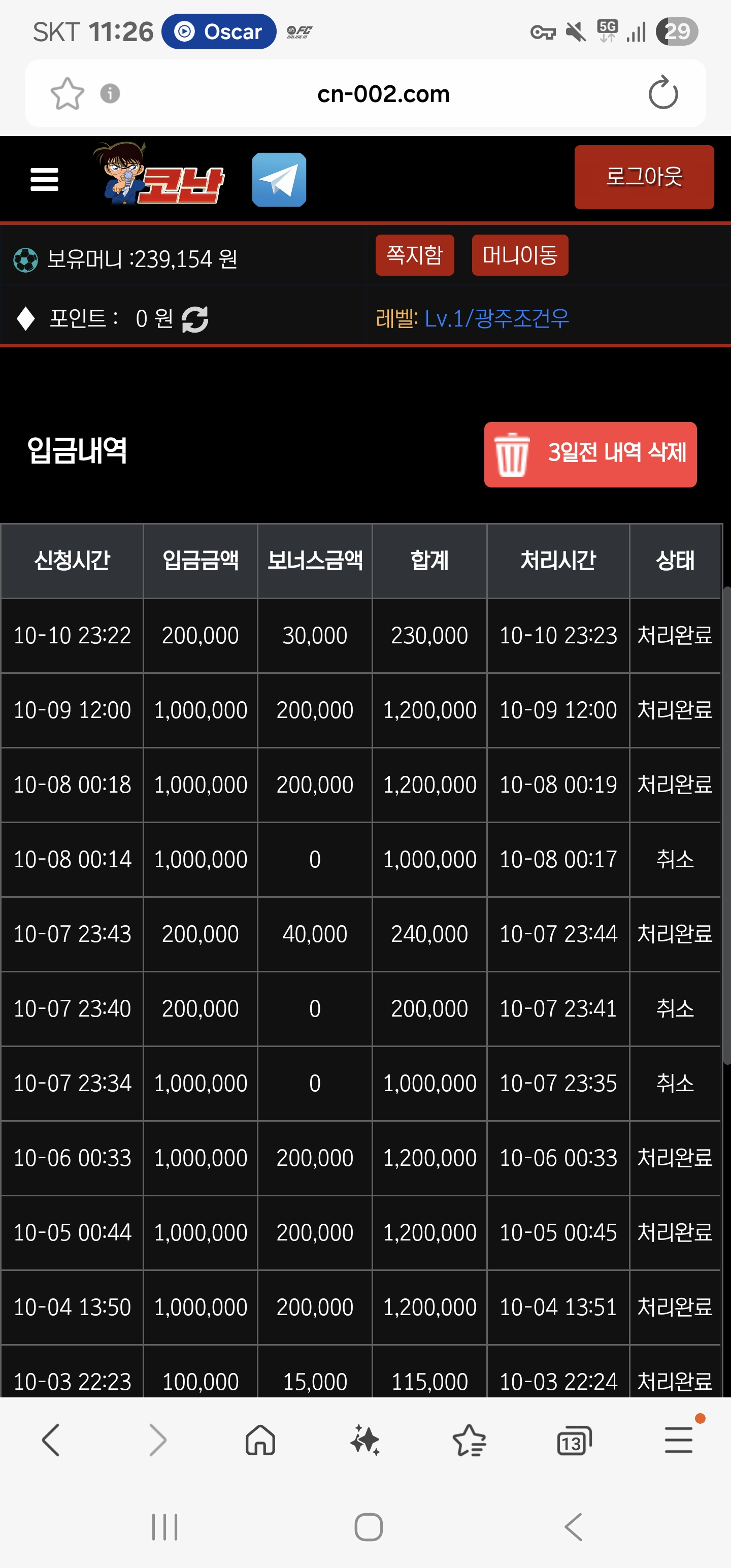Reload the page in the browser
This screenshot has width=731, height=1568.
point(663,93)
